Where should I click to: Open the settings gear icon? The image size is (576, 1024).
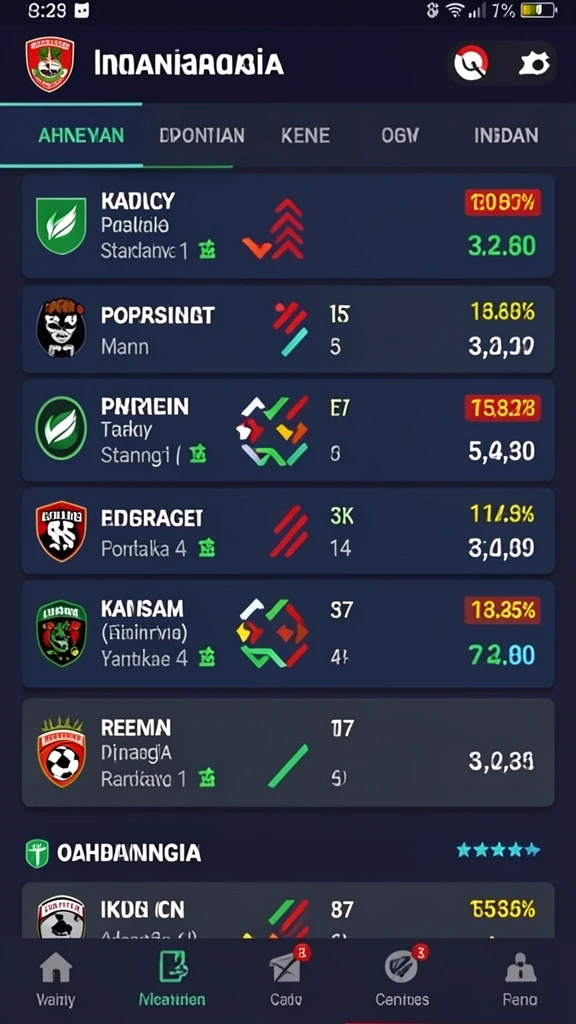click(x=534, y=64)
